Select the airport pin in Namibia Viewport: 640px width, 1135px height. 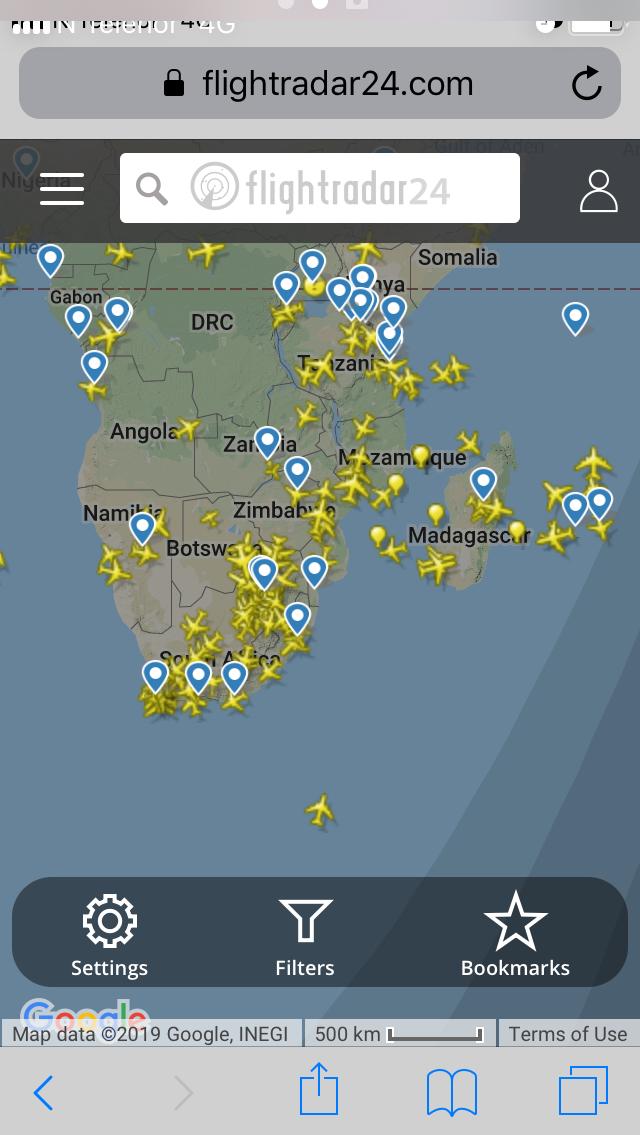(143, 528)
